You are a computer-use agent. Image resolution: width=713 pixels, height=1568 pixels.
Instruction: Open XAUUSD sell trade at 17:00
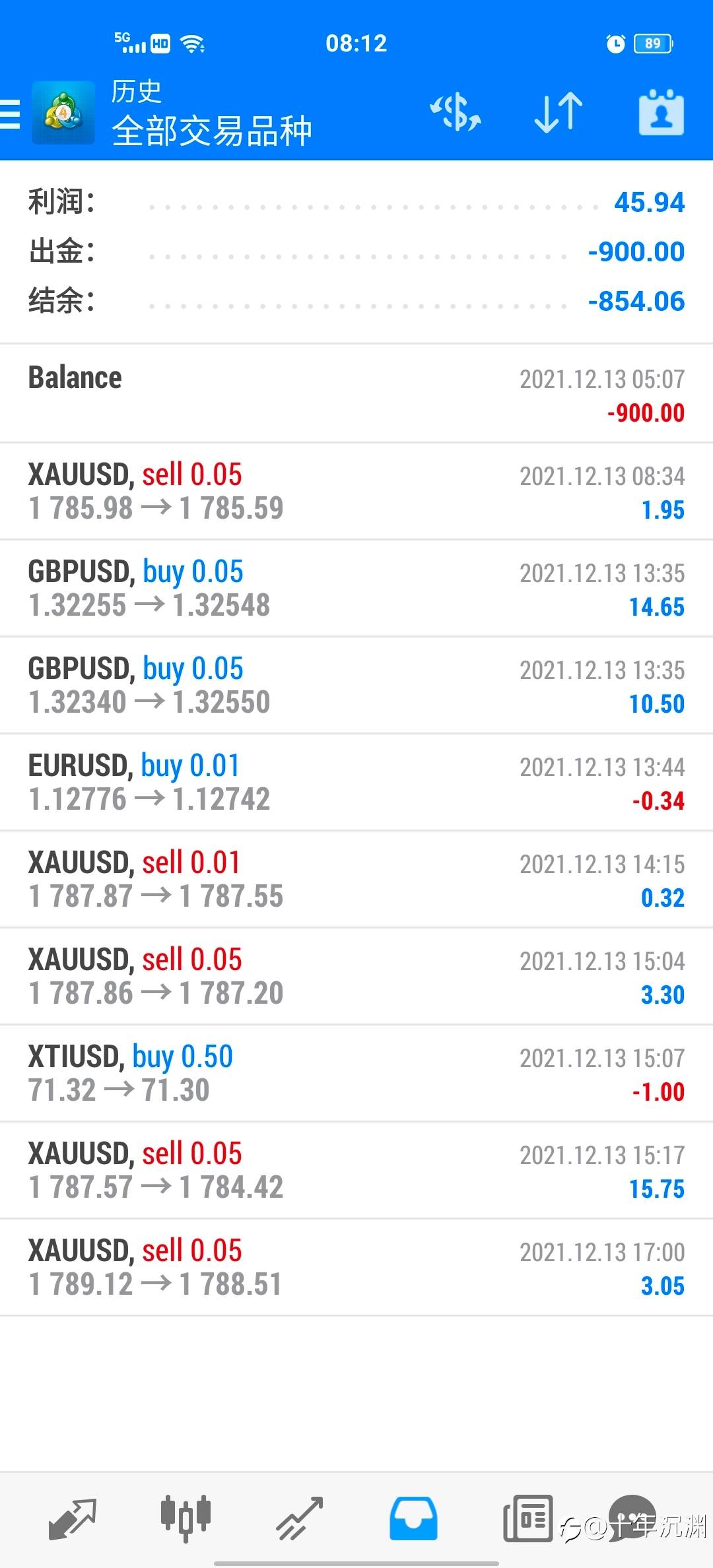coord(356,1267)
